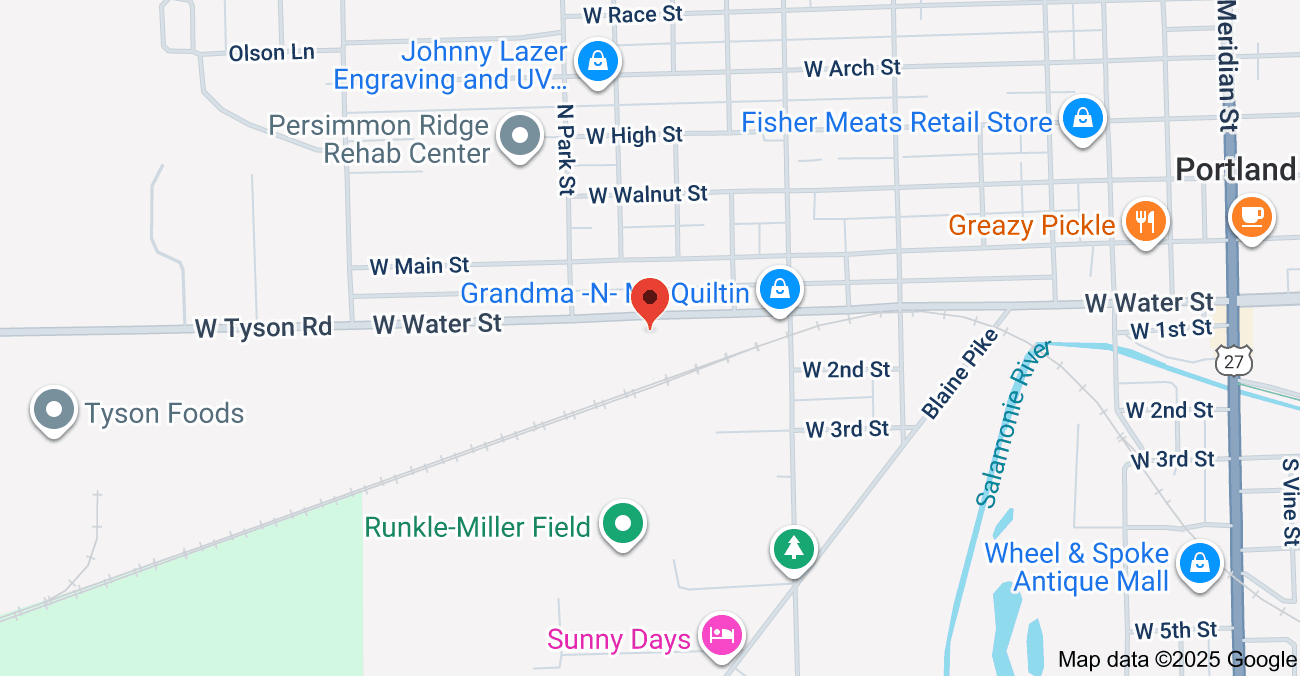Open the Runkle-Miller Field marker
Viewport: 1300px width, 676px height.
(x=624, y=523)
